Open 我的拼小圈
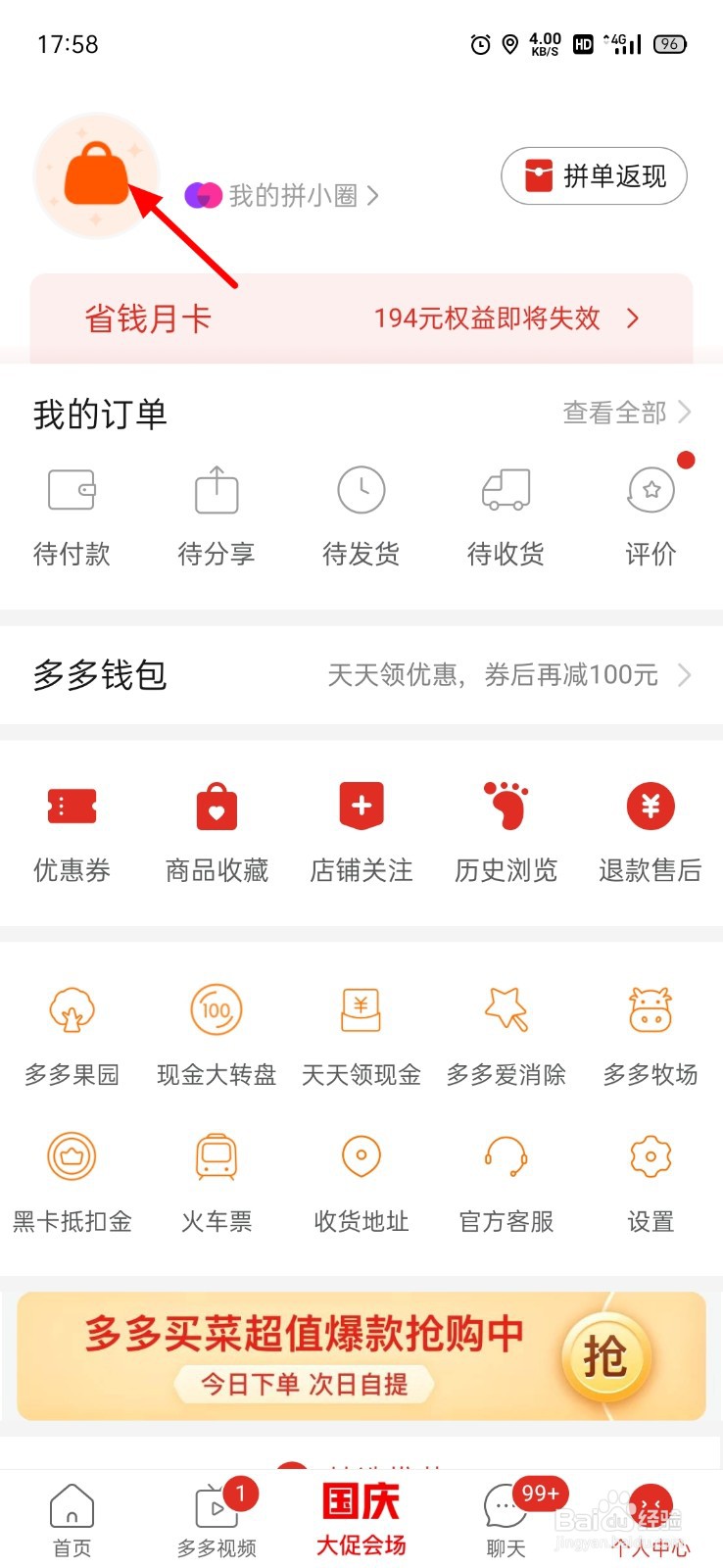 coord(282,196)
